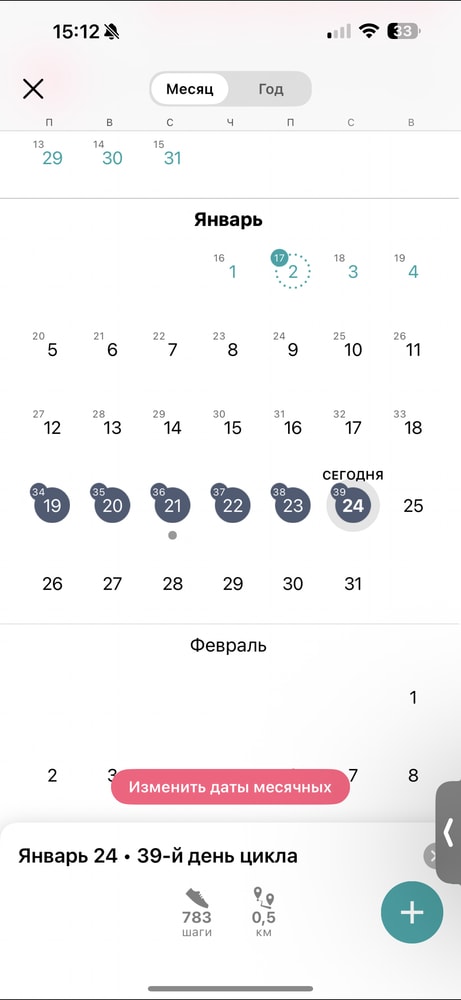Select today, January 24
Viewport: 461px width, 1000px height.
(x=353, y=506)
